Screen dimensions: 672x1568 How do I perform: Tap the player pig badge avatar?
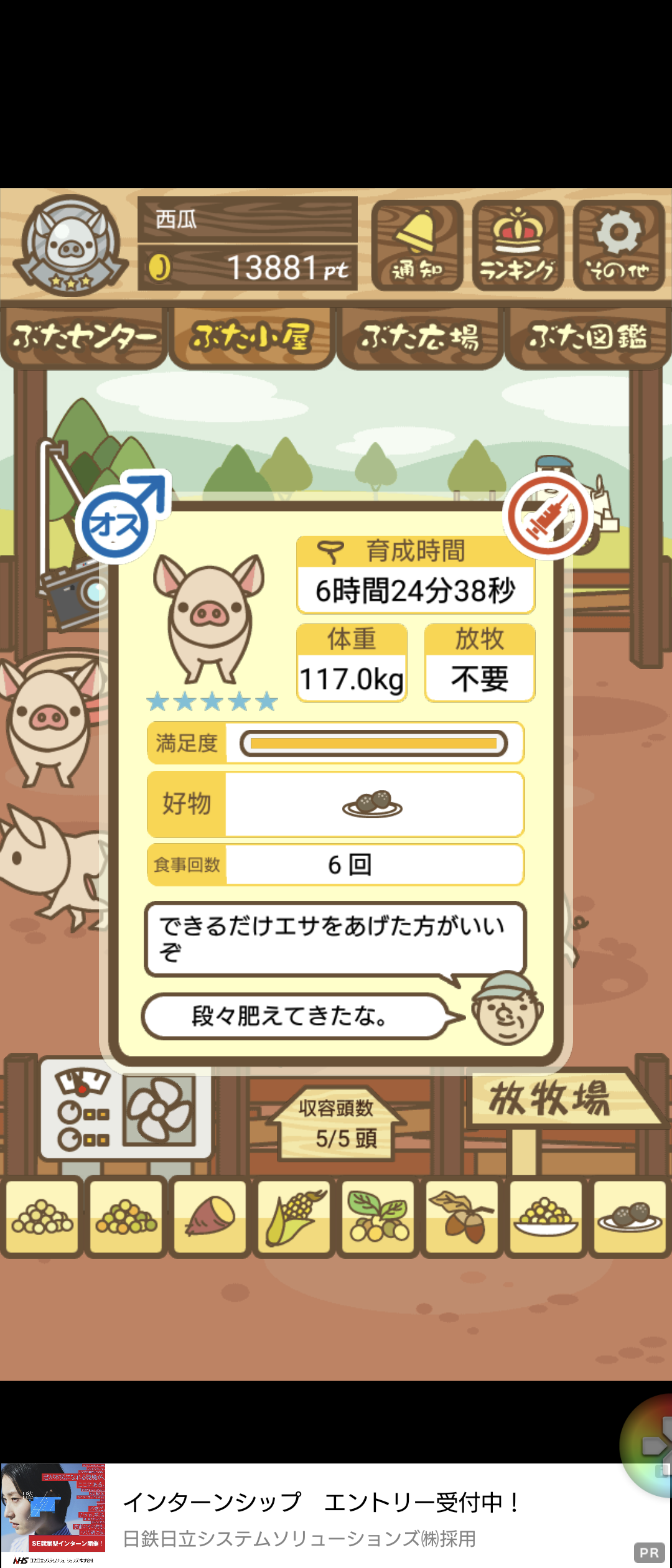[x=70, y=246]
